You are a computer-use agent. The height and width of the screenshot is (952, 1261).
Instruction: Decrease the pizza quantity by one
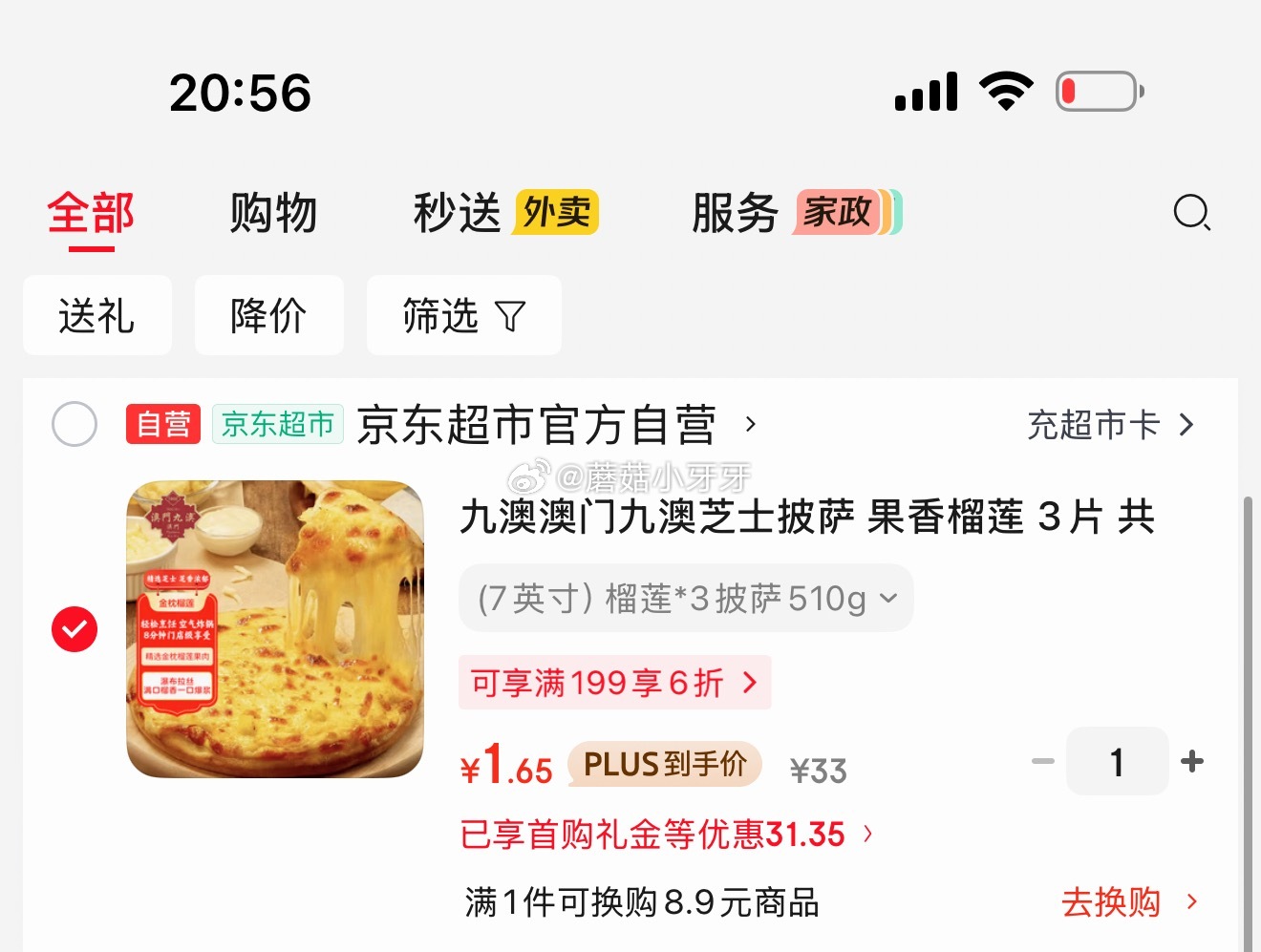point(1042,762)
